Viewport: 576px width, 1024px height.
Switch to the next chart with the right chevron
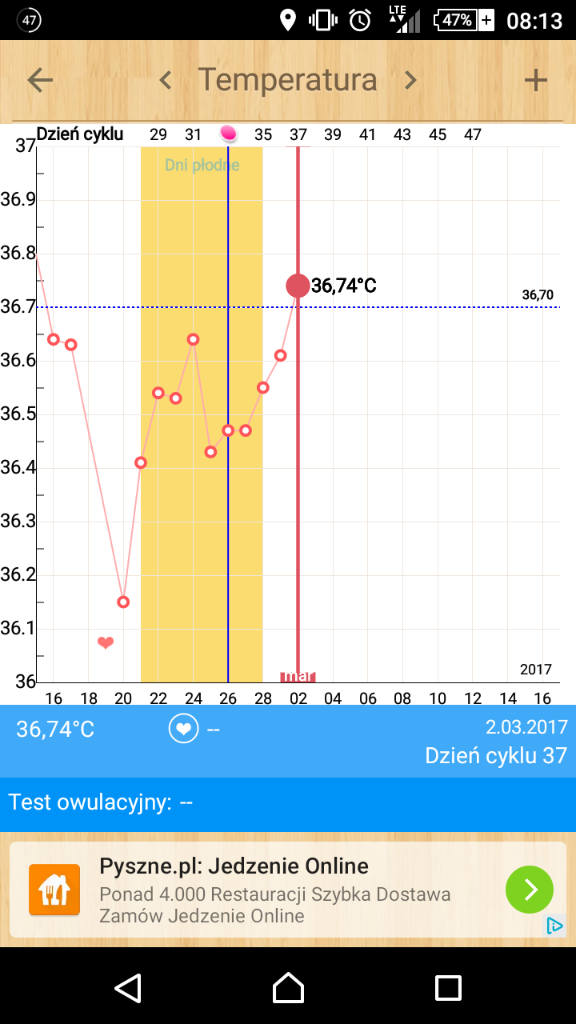tap(409, 80)
